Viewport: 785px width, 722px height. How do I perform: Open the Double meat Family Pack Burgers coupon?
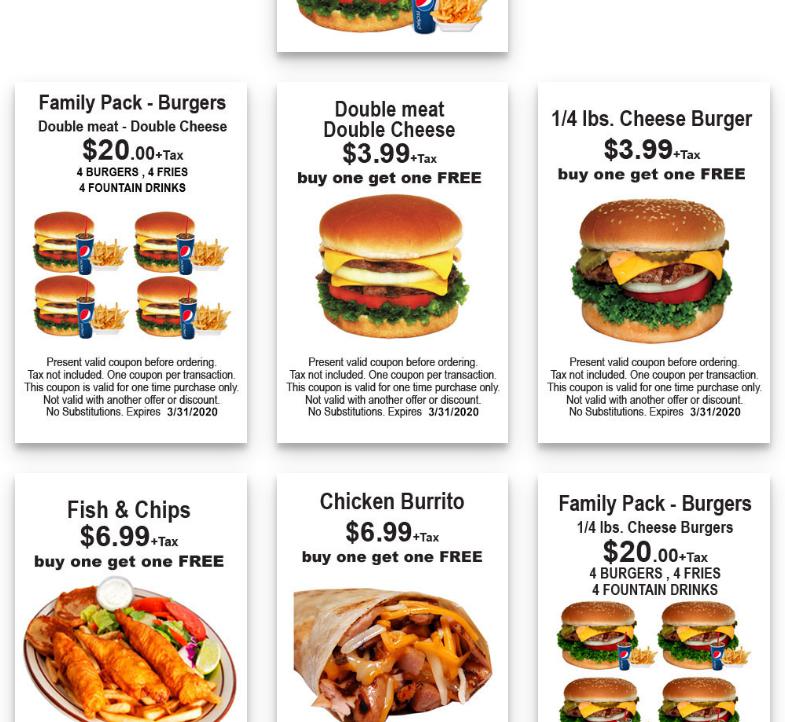click(x=131, y=262)
